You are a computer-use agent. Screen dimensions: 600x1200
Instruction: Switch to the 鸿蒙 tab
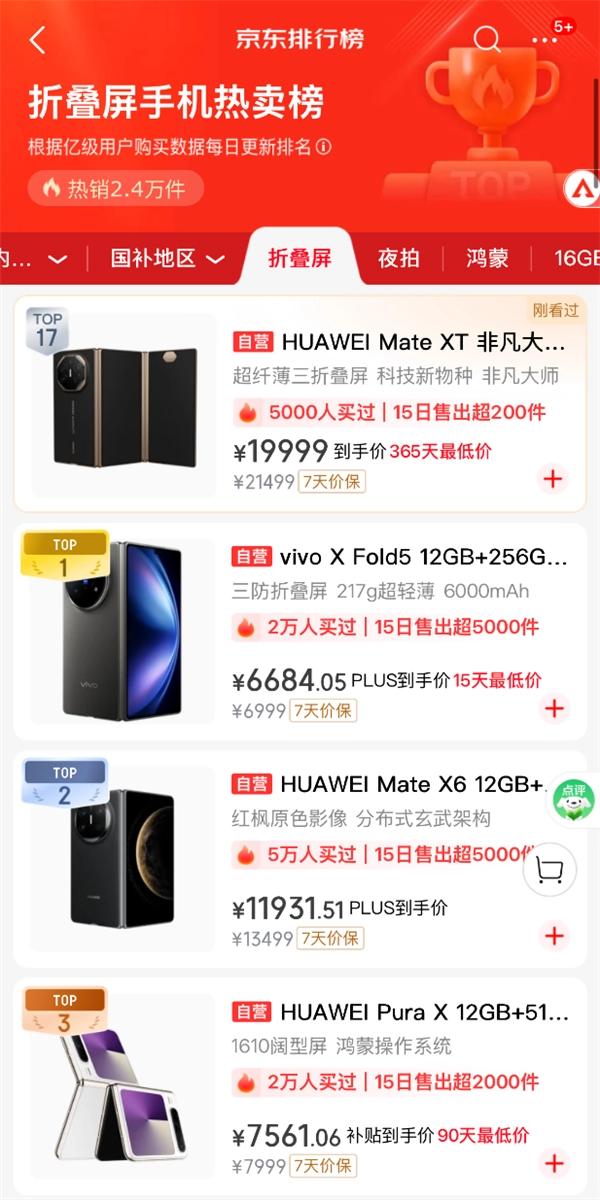[487, 259]
